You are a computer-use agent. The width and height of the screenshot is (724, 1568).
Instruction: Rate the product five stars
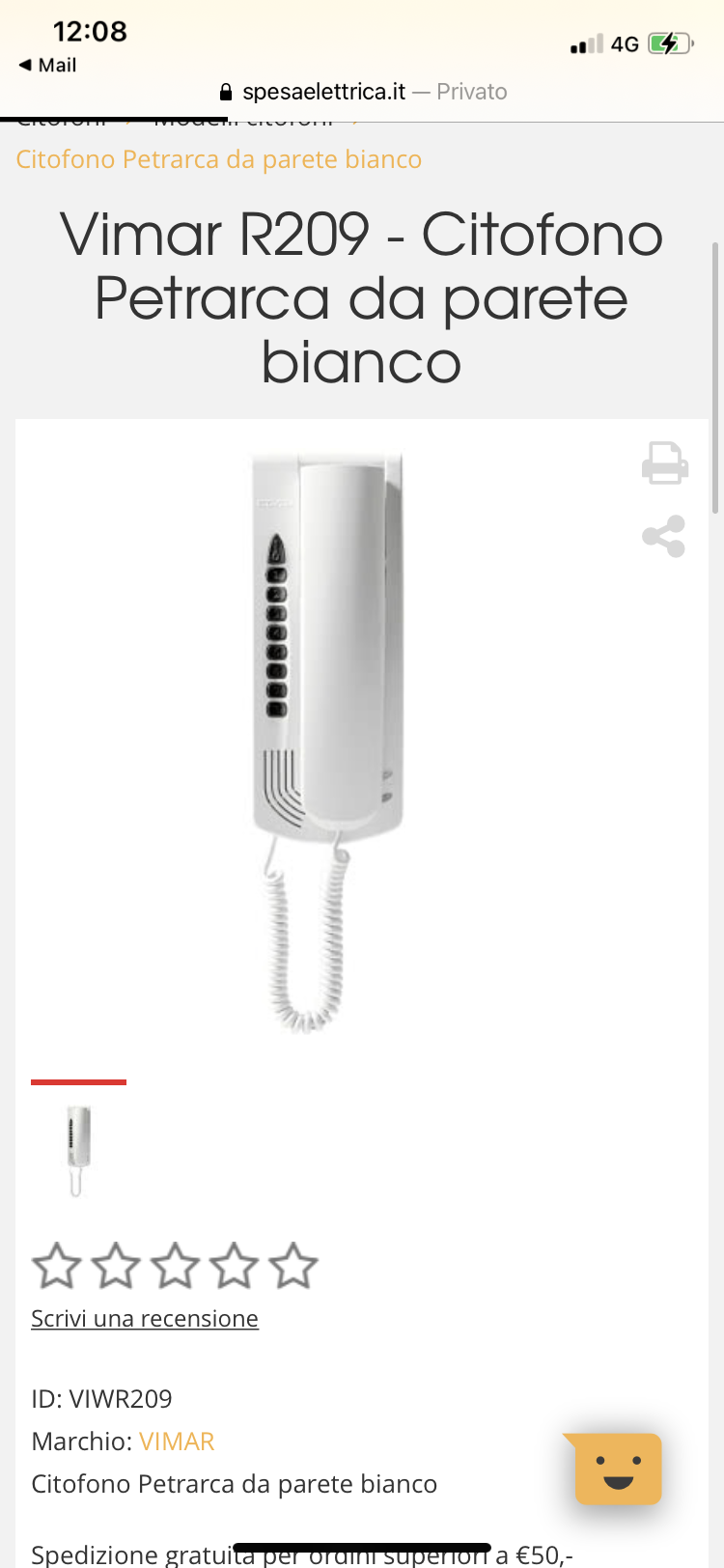(293, 1266)
